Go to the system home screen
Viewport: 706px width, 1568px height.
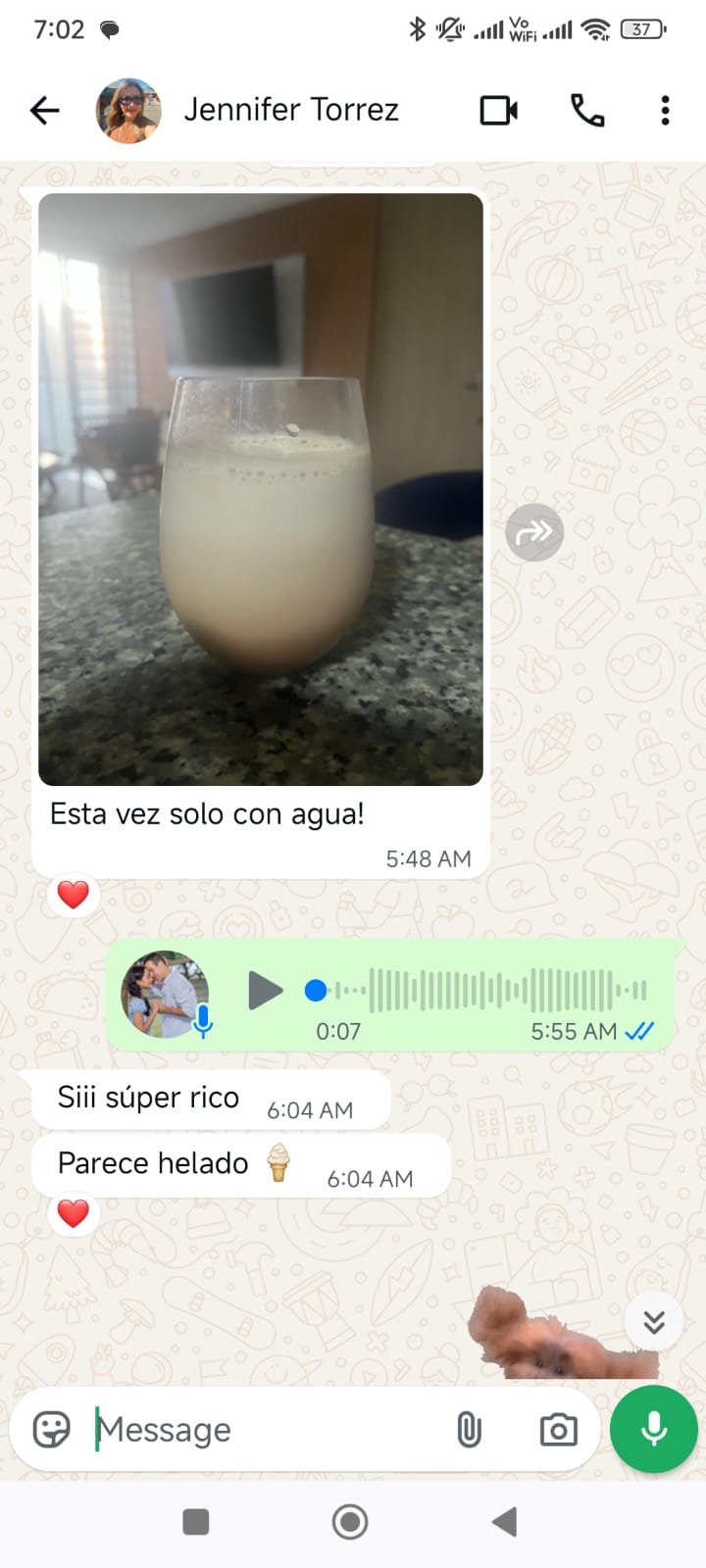pyautogui.click(x=350, y=1522)
